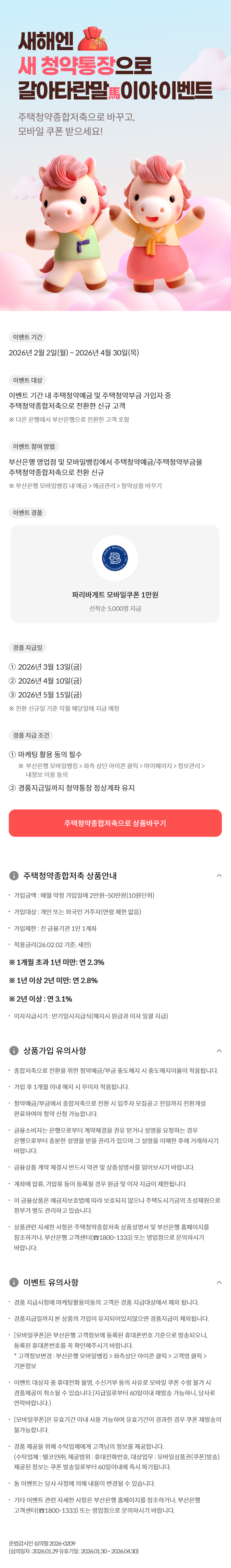Collapse 상품가입 유의사항 section
231x1568 pixels.
[x=219, y=1050]
